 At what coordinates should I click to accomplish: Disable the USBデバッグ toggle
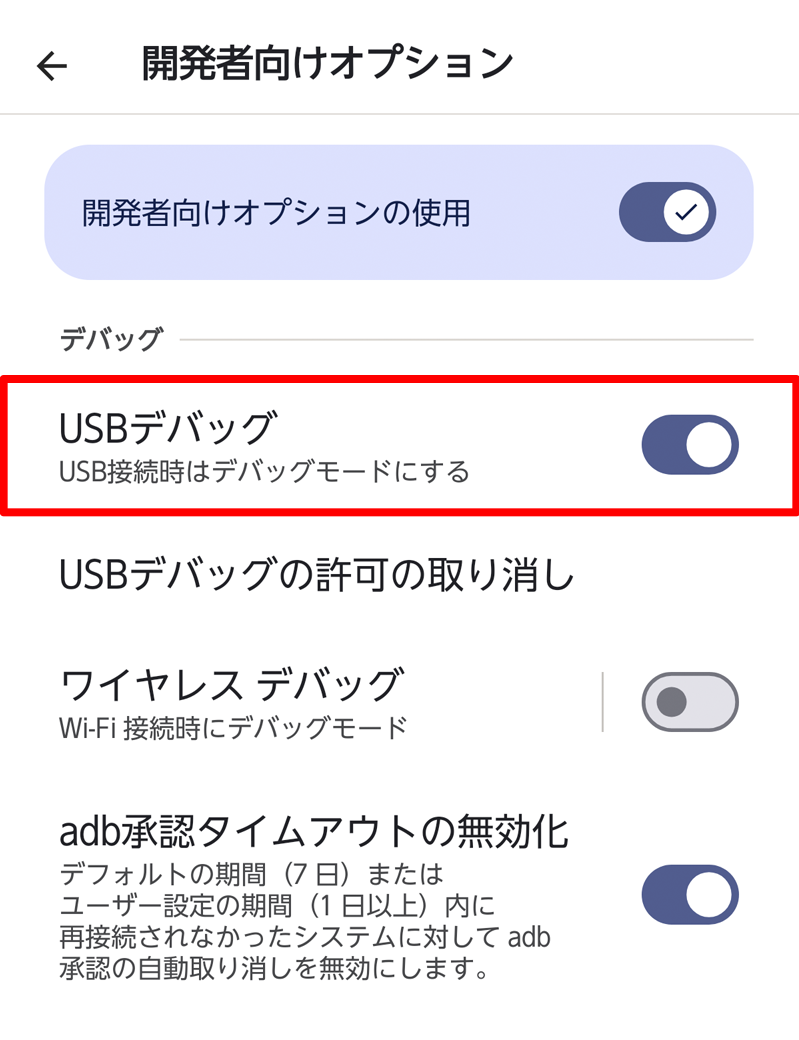tap(689, 445)
